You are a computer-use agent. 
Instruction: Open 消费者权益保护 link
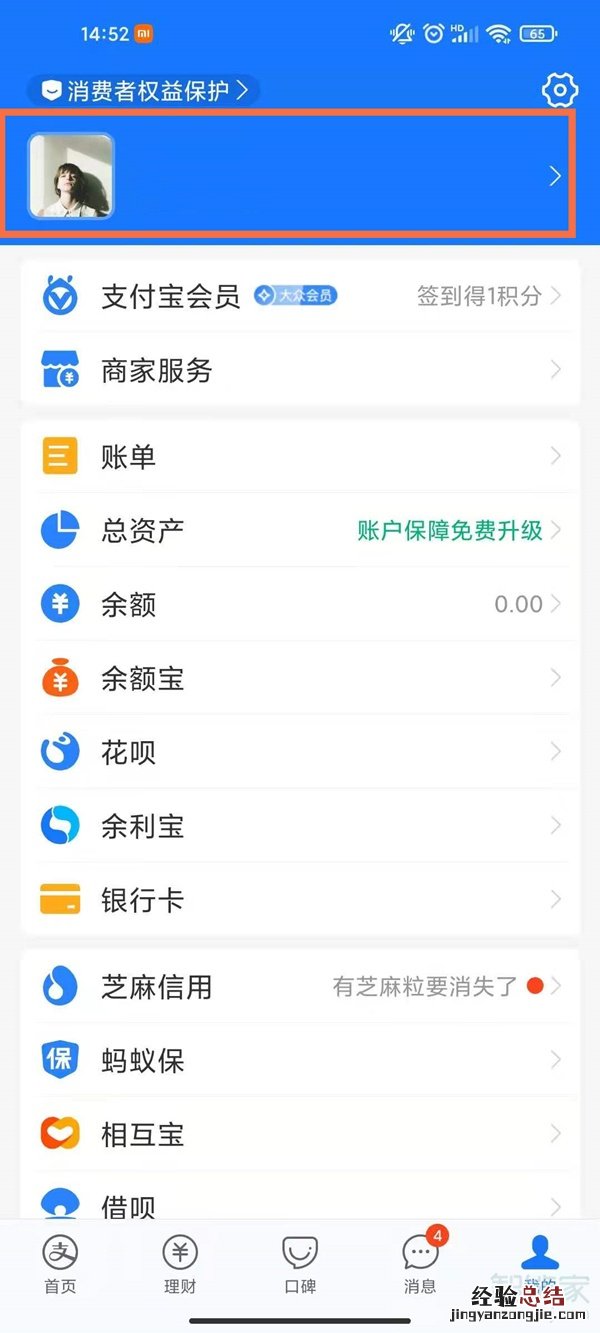pos(144,91)
